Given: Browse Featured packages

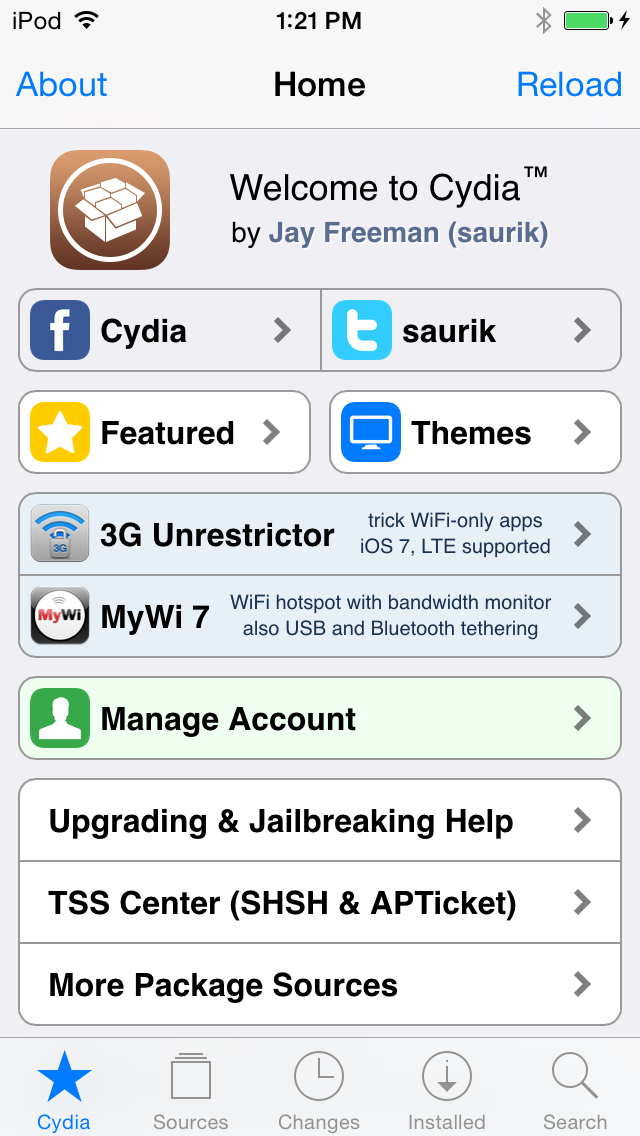Looking at the screenshot, I should coord(165,433).
